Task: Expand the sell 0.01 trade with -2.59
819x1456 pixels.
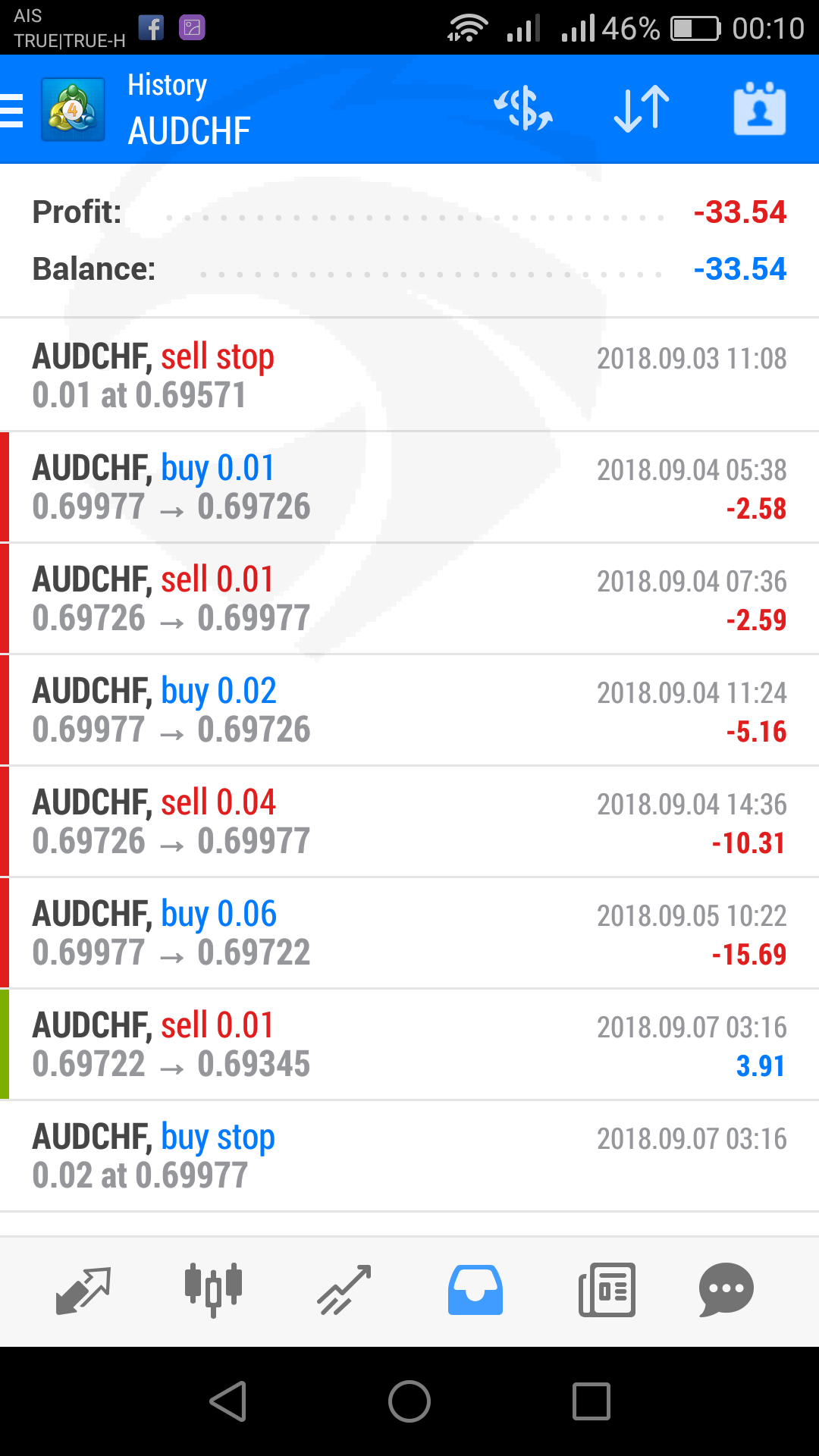Action: click(409, 598)
